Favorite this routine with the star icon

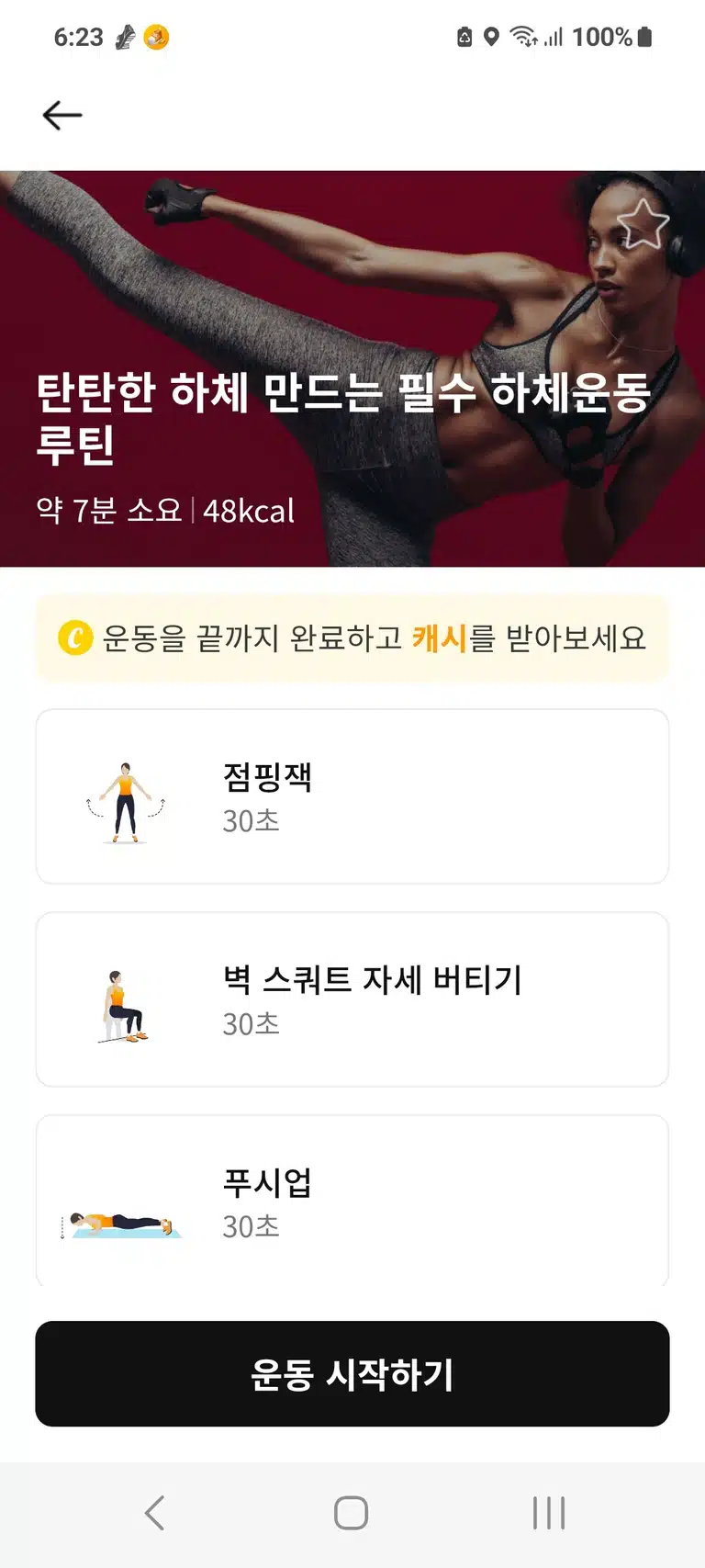[x=643, y=223]
